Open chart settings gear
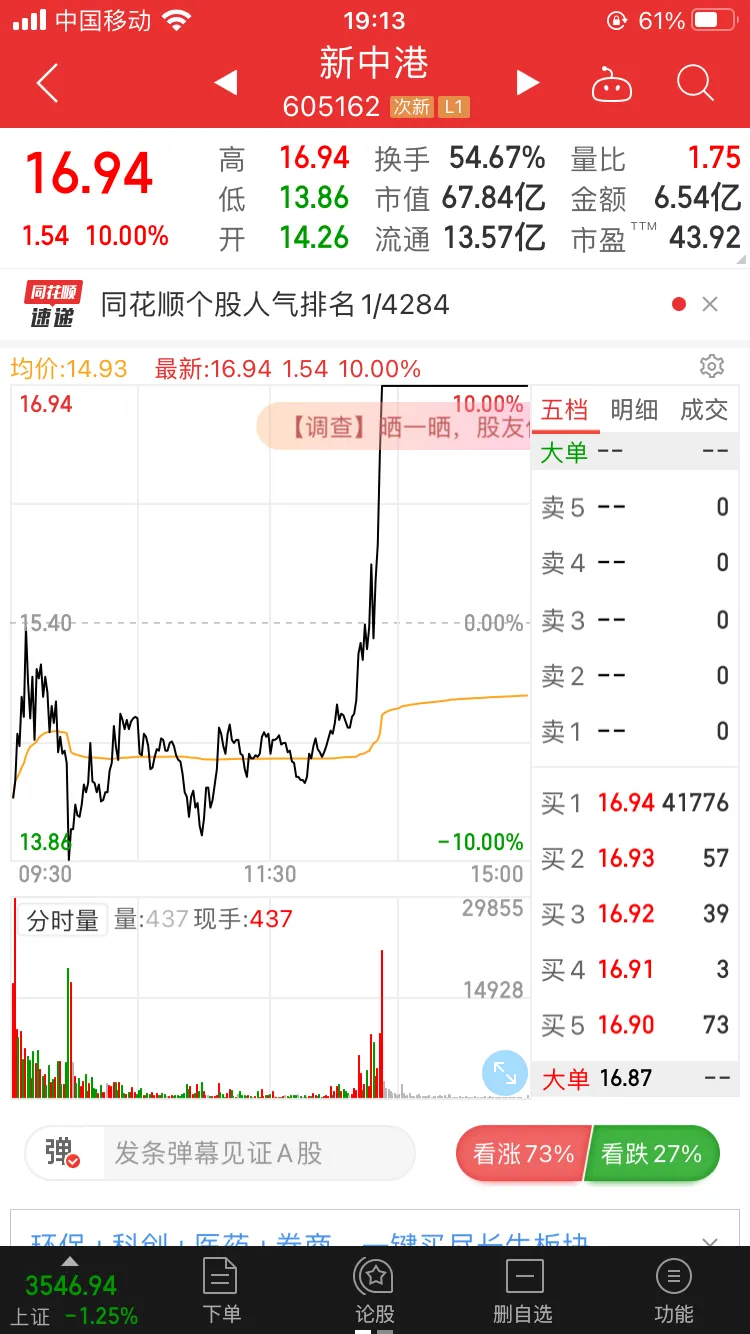 point(711,366)
